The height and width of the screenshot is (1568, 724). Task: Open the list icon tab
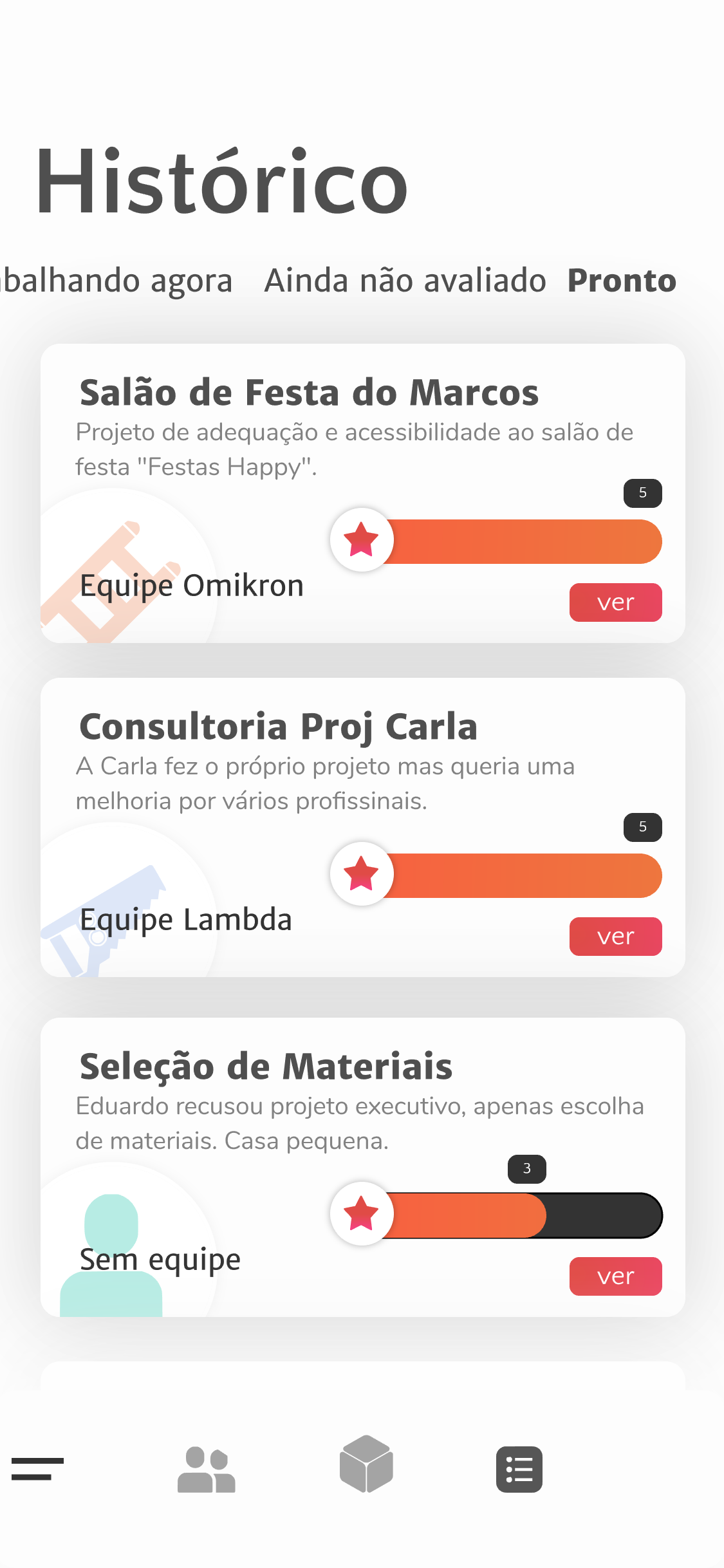(519, 1470)
